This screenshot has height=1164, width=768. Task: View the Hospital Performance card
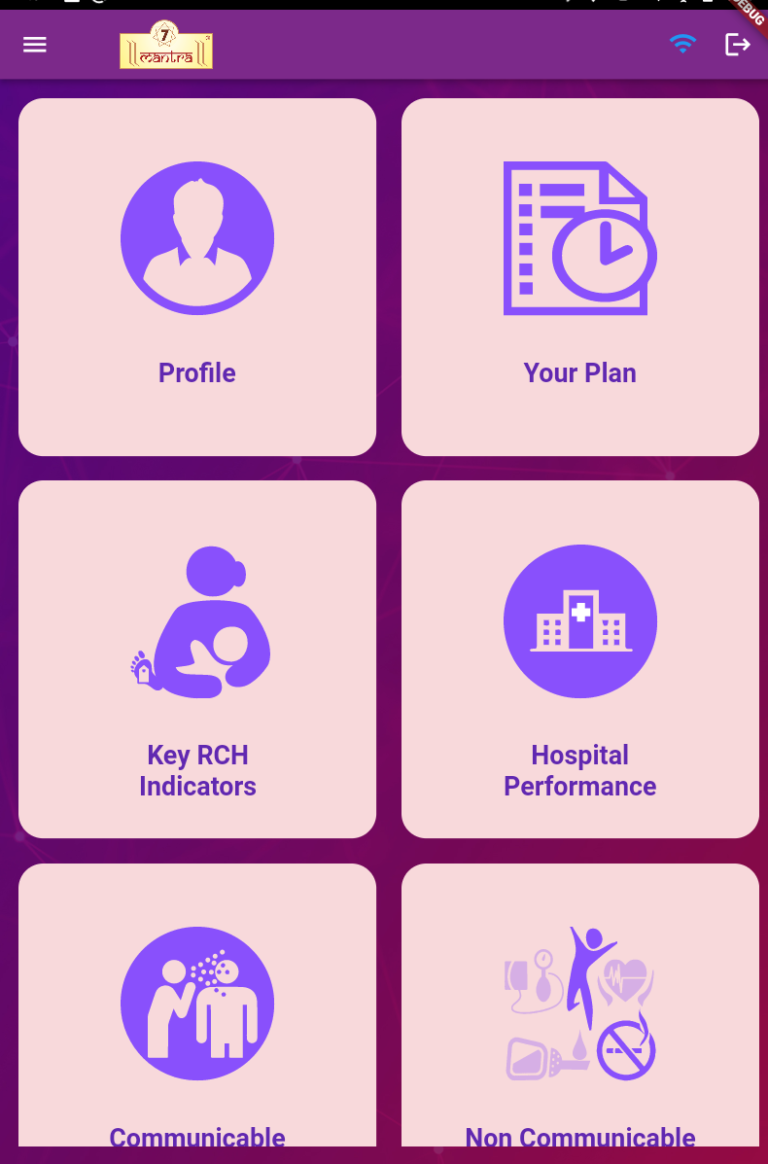click(x=580, y=659)
